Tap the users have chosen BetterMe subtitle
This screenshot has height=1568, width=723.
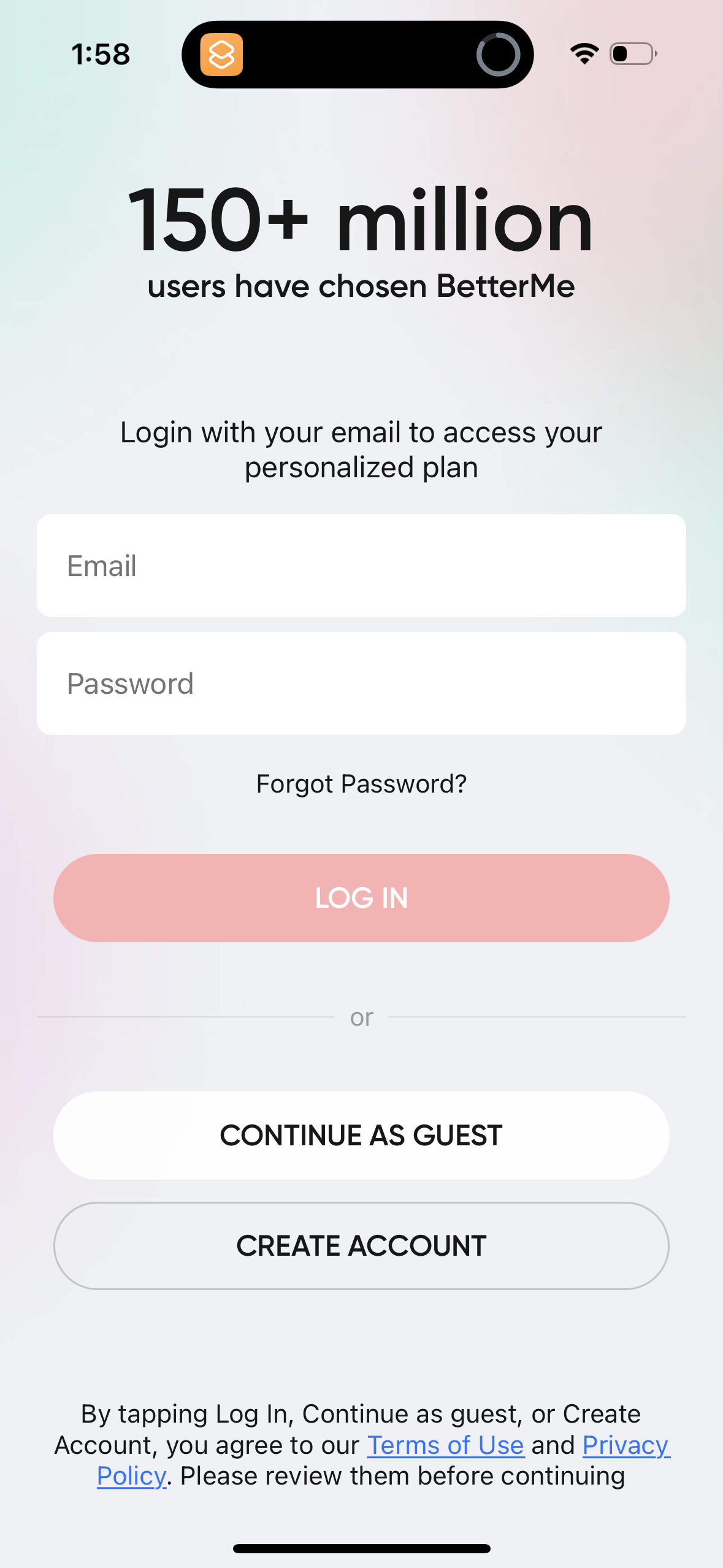click(361, 285)
